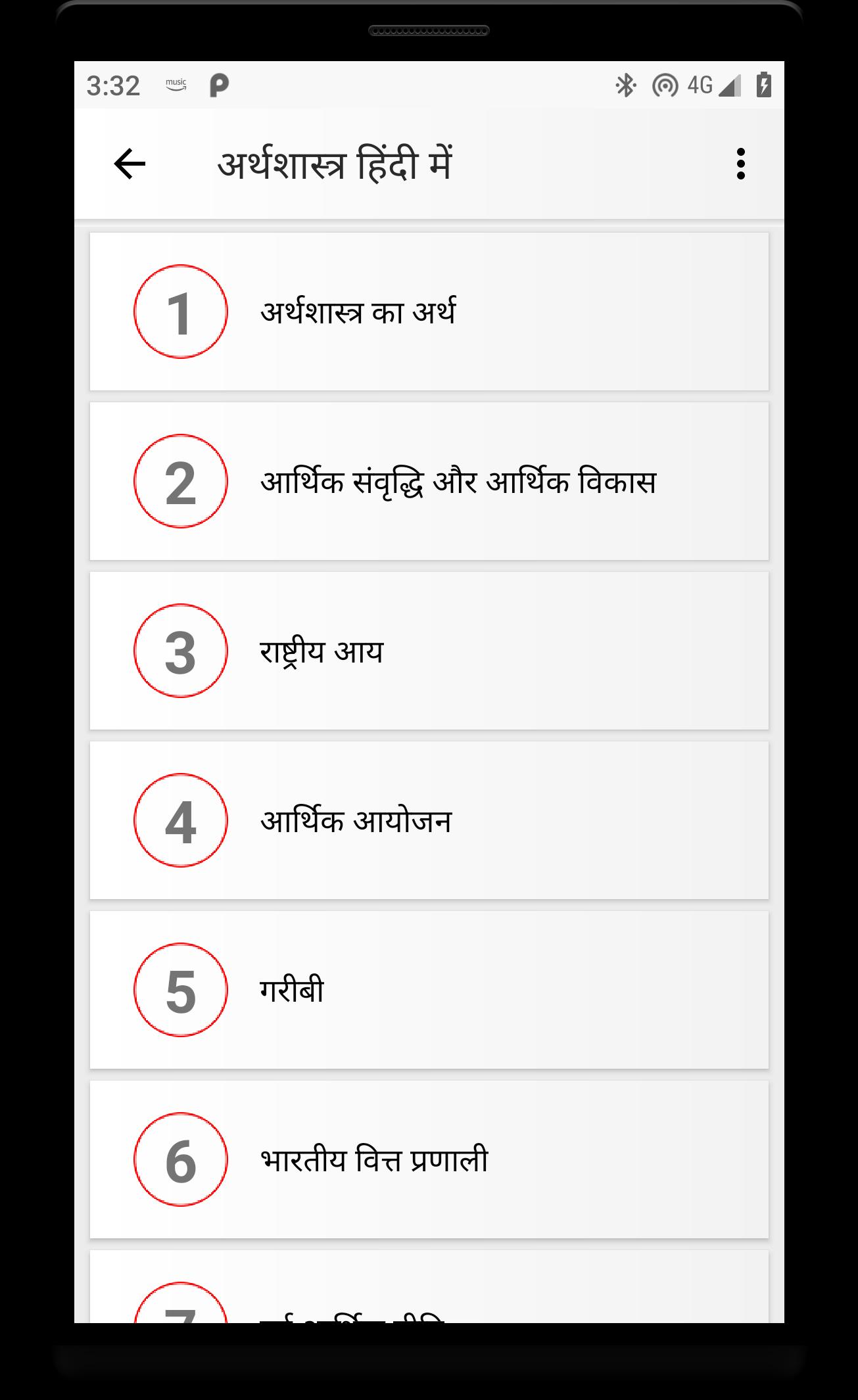This screenshot has height=1400, width=858.
Task: Open the three-dot overflow menu
Action: 740,164
